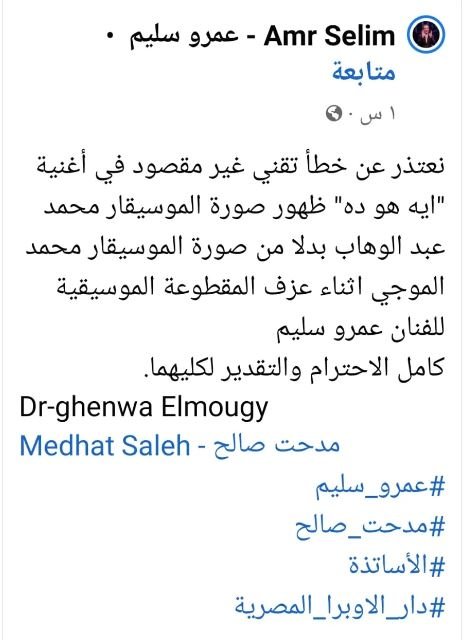Viewport: 473px width, 640px height.
Task: Open the tagged Medhat Saleh page
Action: point(180,445)
